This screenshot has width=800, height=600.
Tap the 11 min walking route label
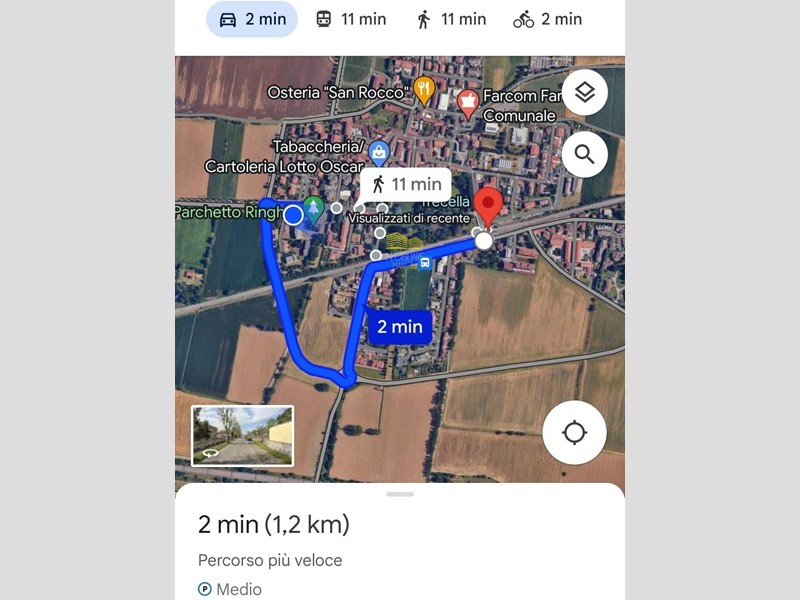(406, 184)
